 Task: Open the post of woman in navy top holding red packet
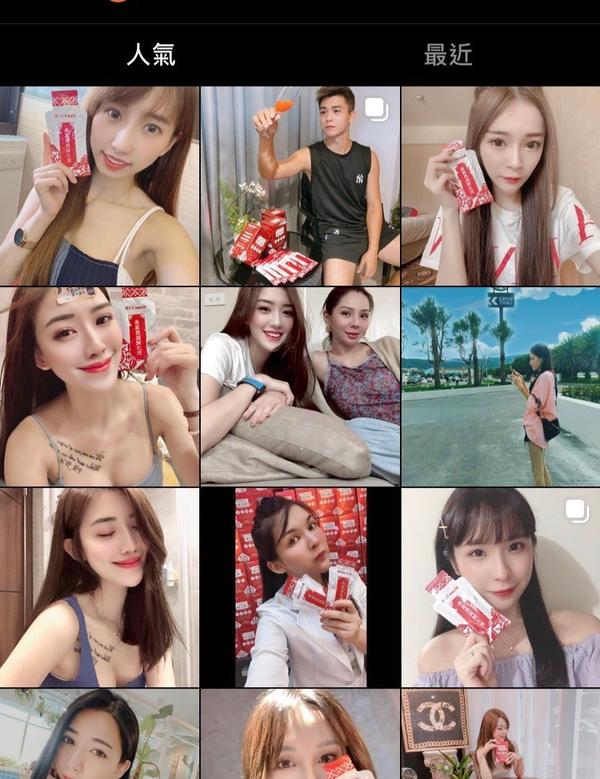99,185
